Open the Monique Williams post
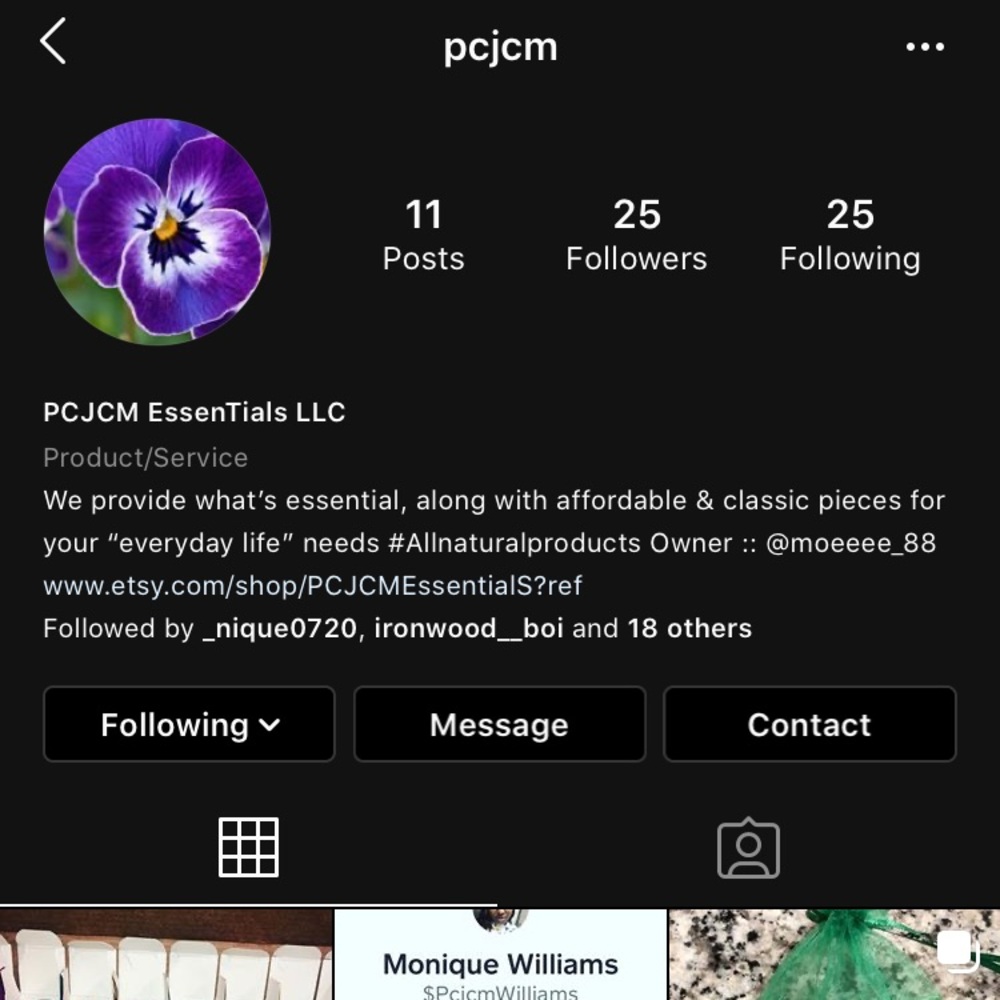1000x1000 pixels. pos(500,957)
